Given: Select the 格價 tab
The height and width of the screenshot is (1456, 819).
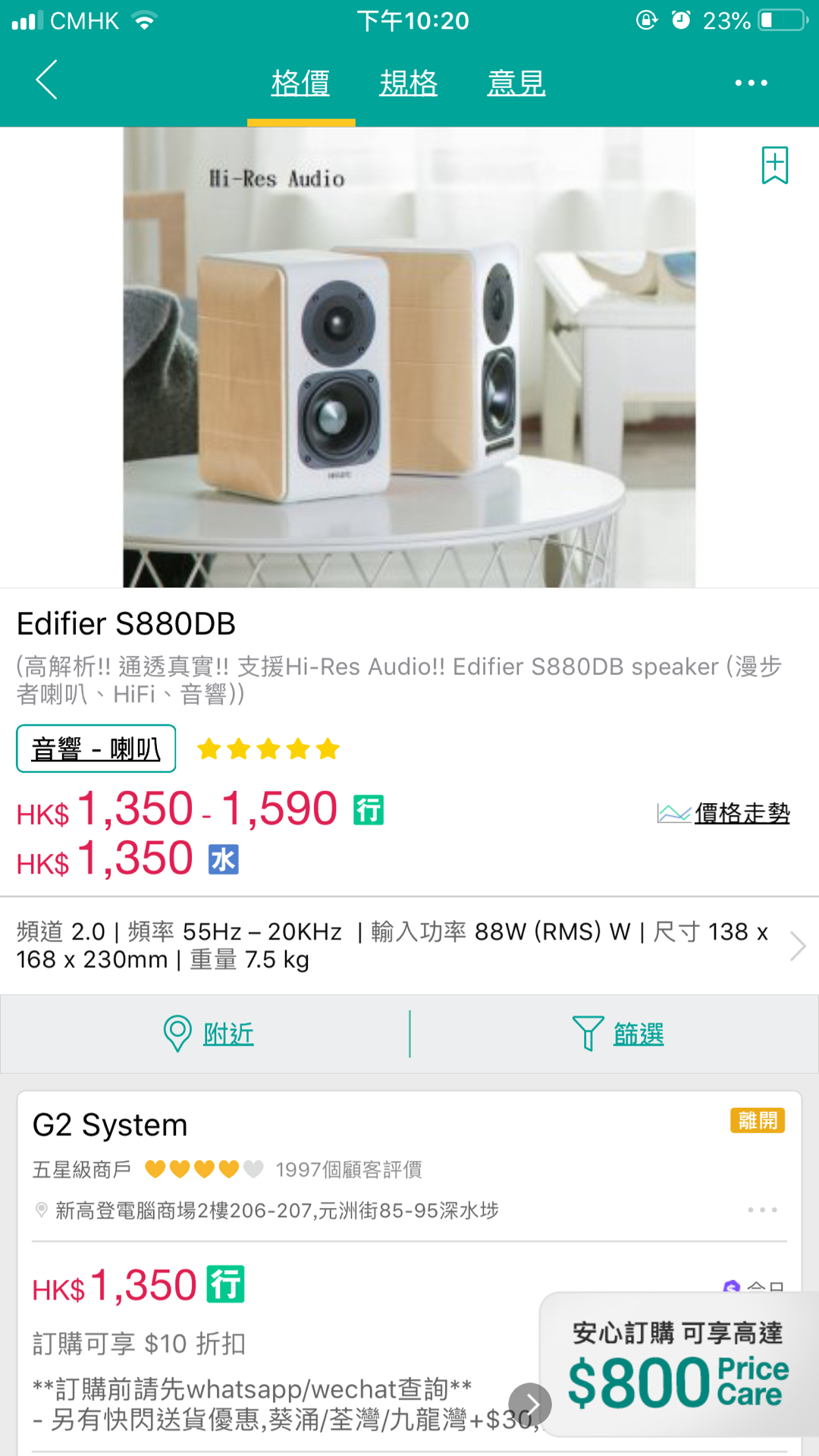Looking at the screenshot, I should [x=301, y=83].
